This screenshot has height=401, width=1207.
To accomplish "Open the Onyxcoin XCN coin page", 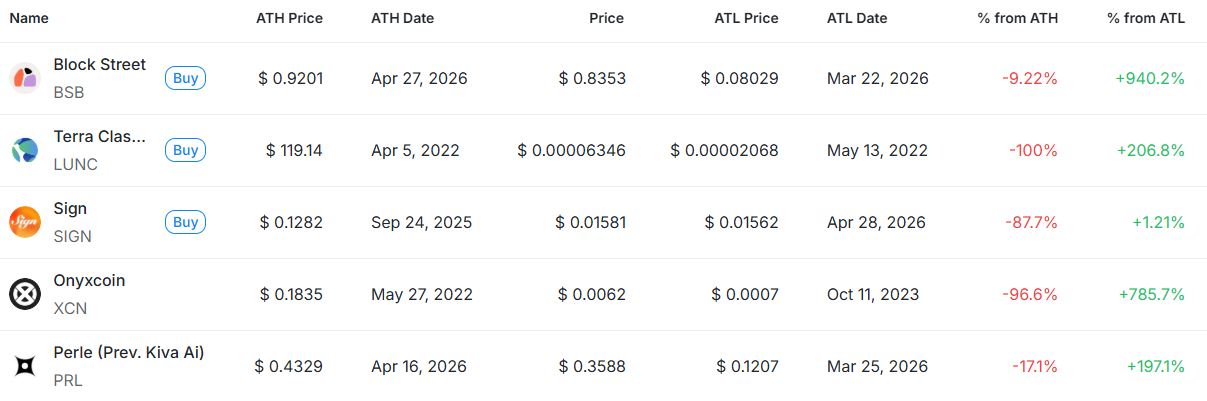I will point(89,281).
